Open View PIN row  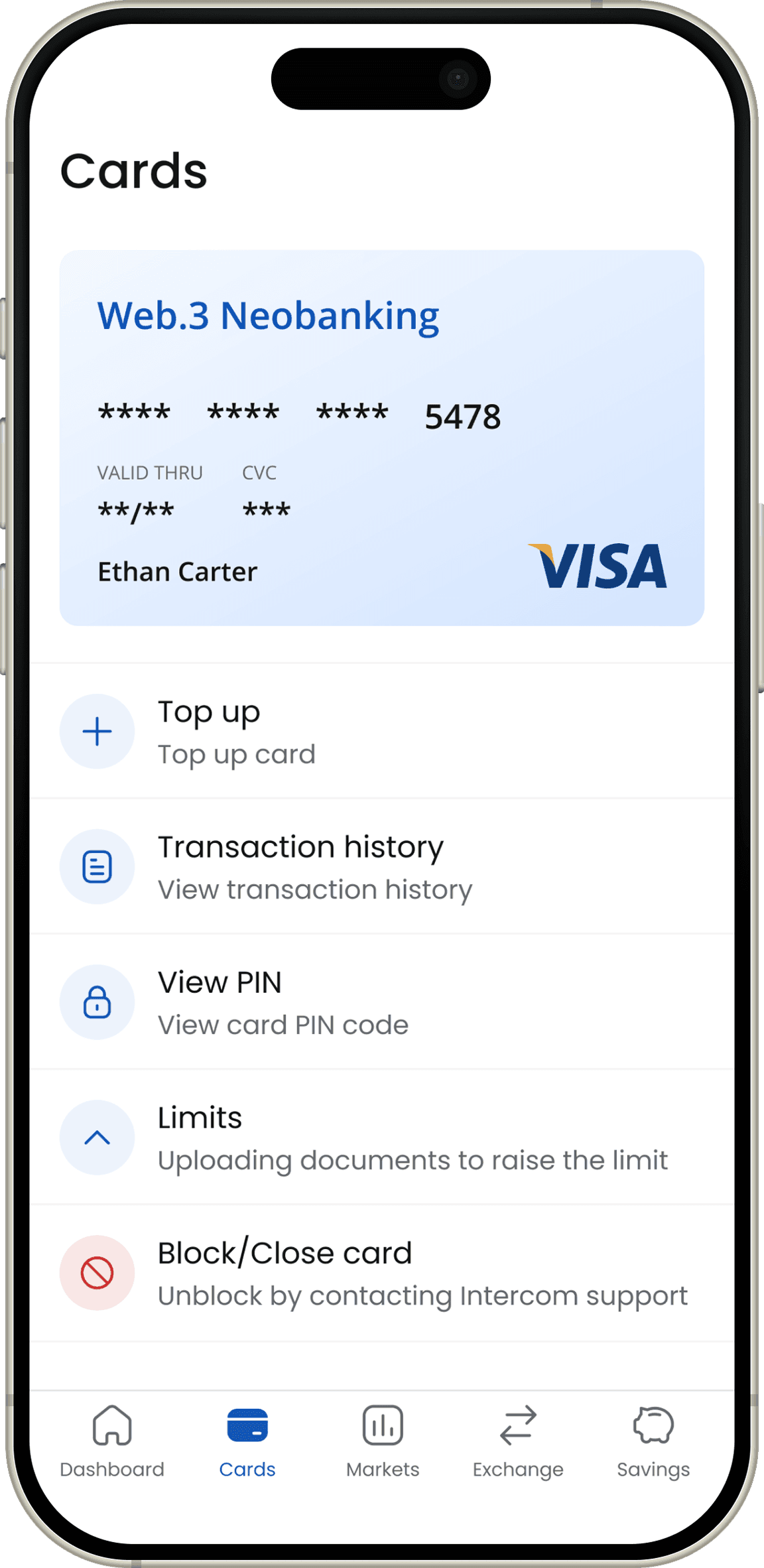click(x=381, y=1002)
